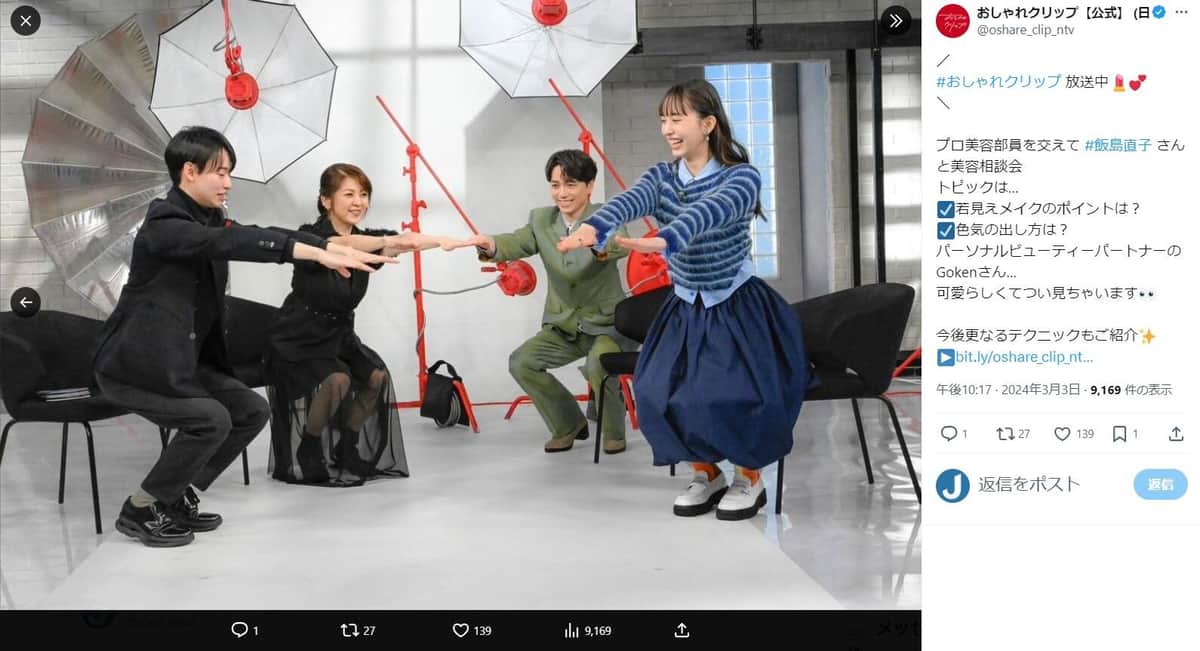Bookmark this post
The height and width of the screenshot is (651, 1200).
[x=1120, y=434]
